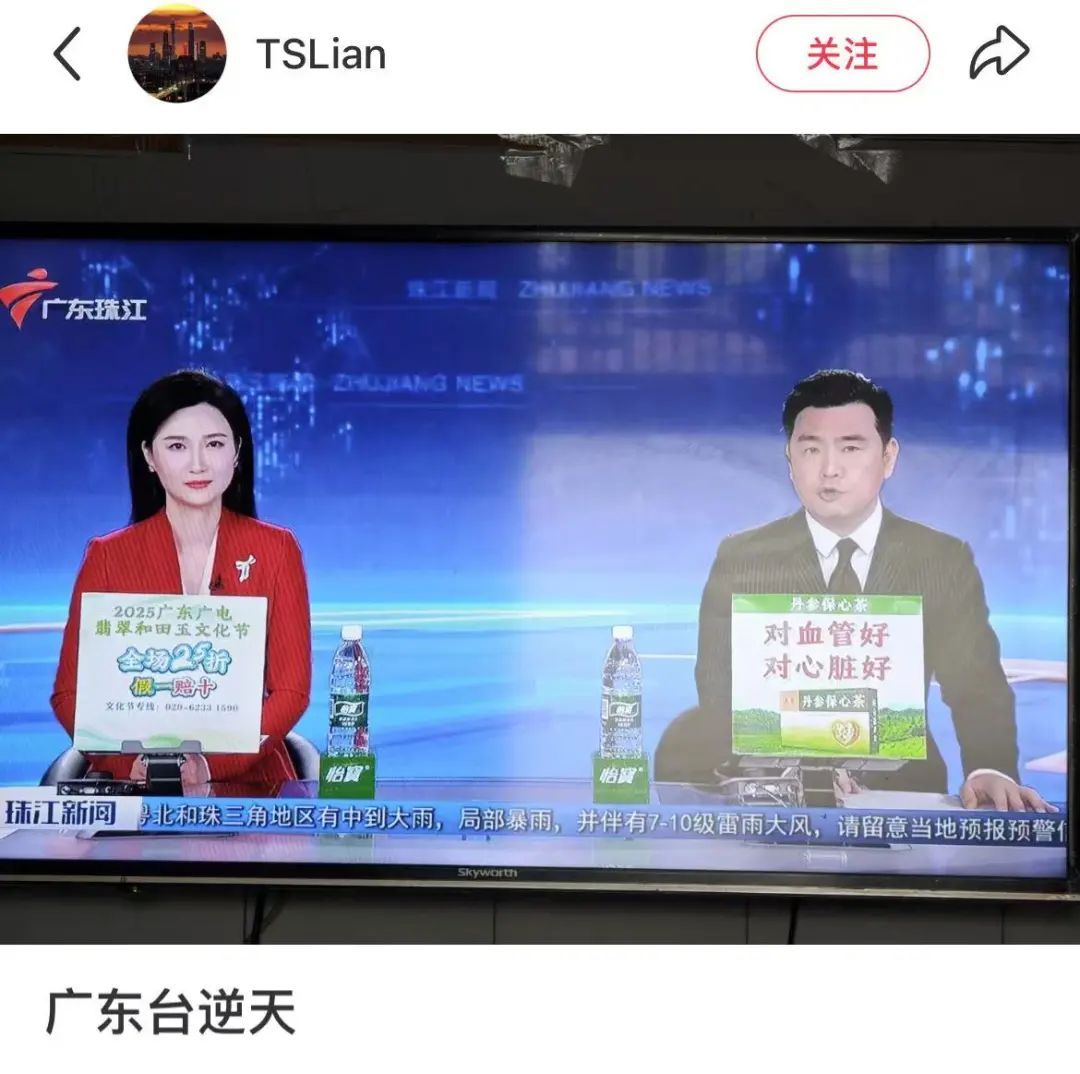This screenshot has width=1080, height=1074.
Task: Follow TSLian with the 关注 button
Action: 842,54
